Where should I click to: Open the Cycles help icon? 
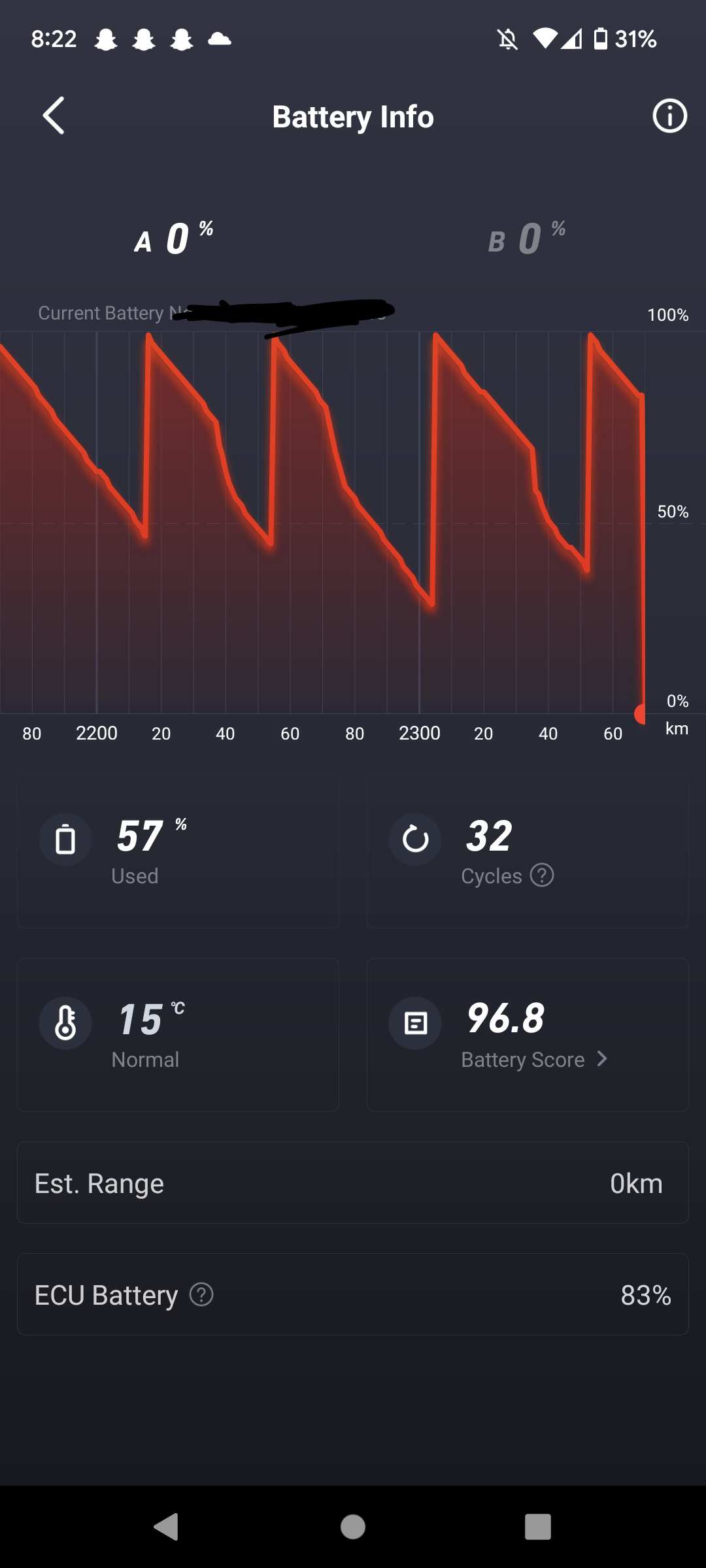542,875
